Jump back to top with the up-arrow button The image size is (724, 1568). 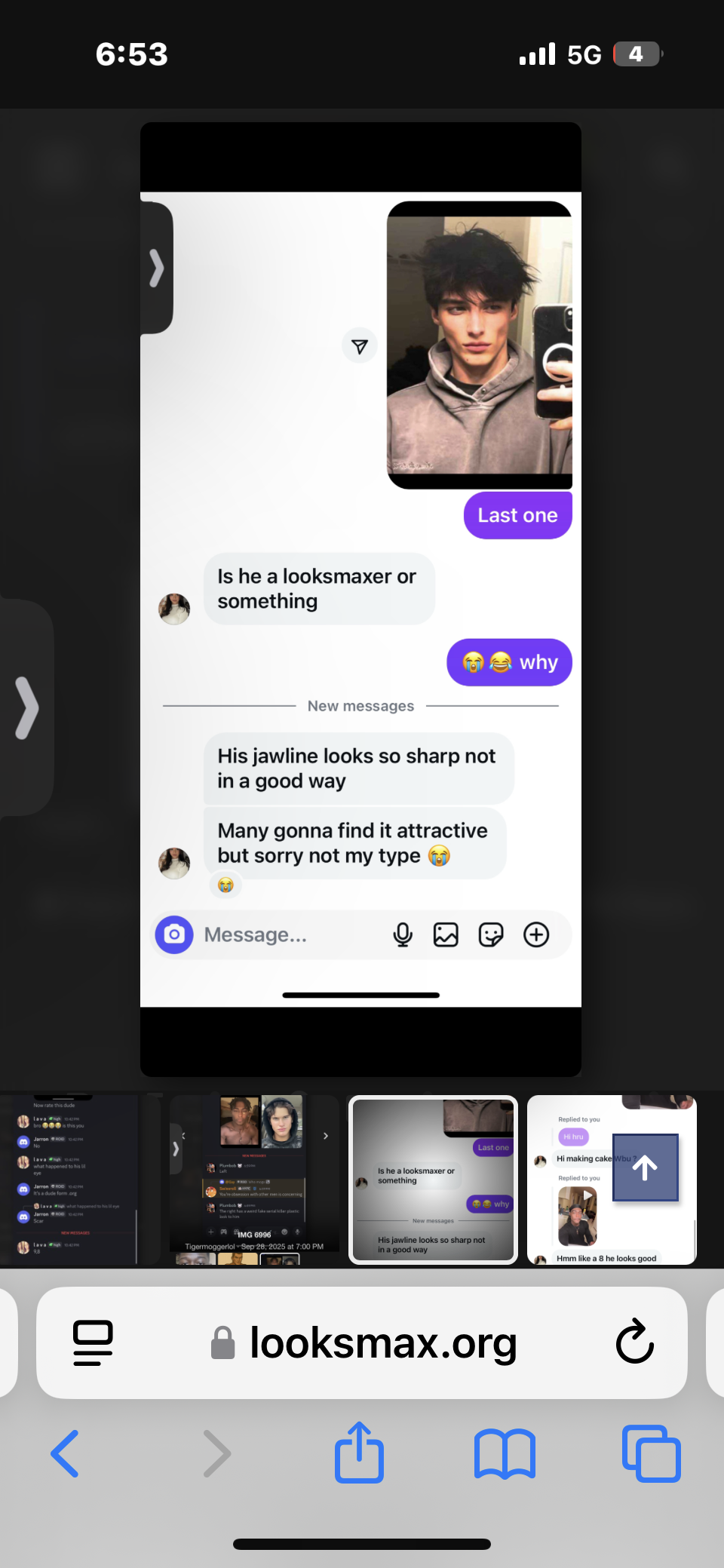pos(645,1167)
